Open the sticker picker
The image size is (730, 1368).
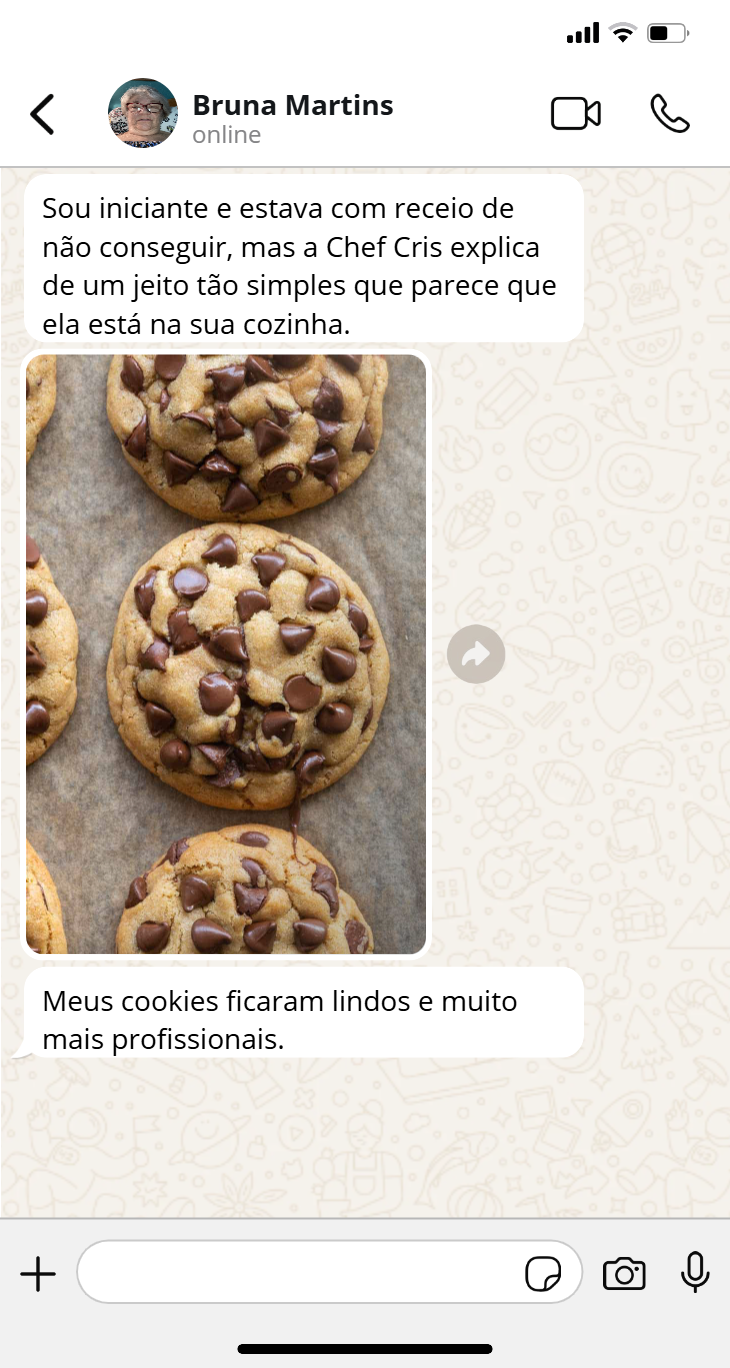543,1274
